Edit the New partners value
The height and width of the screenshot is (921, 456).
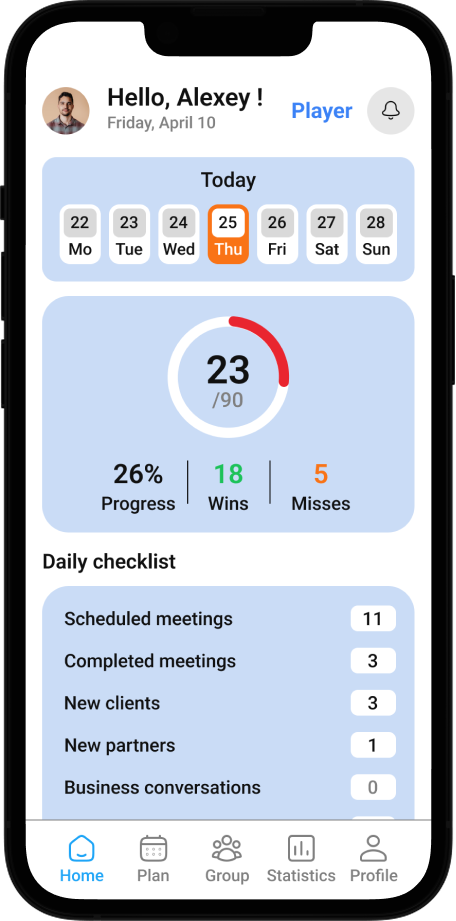(373, 745)
